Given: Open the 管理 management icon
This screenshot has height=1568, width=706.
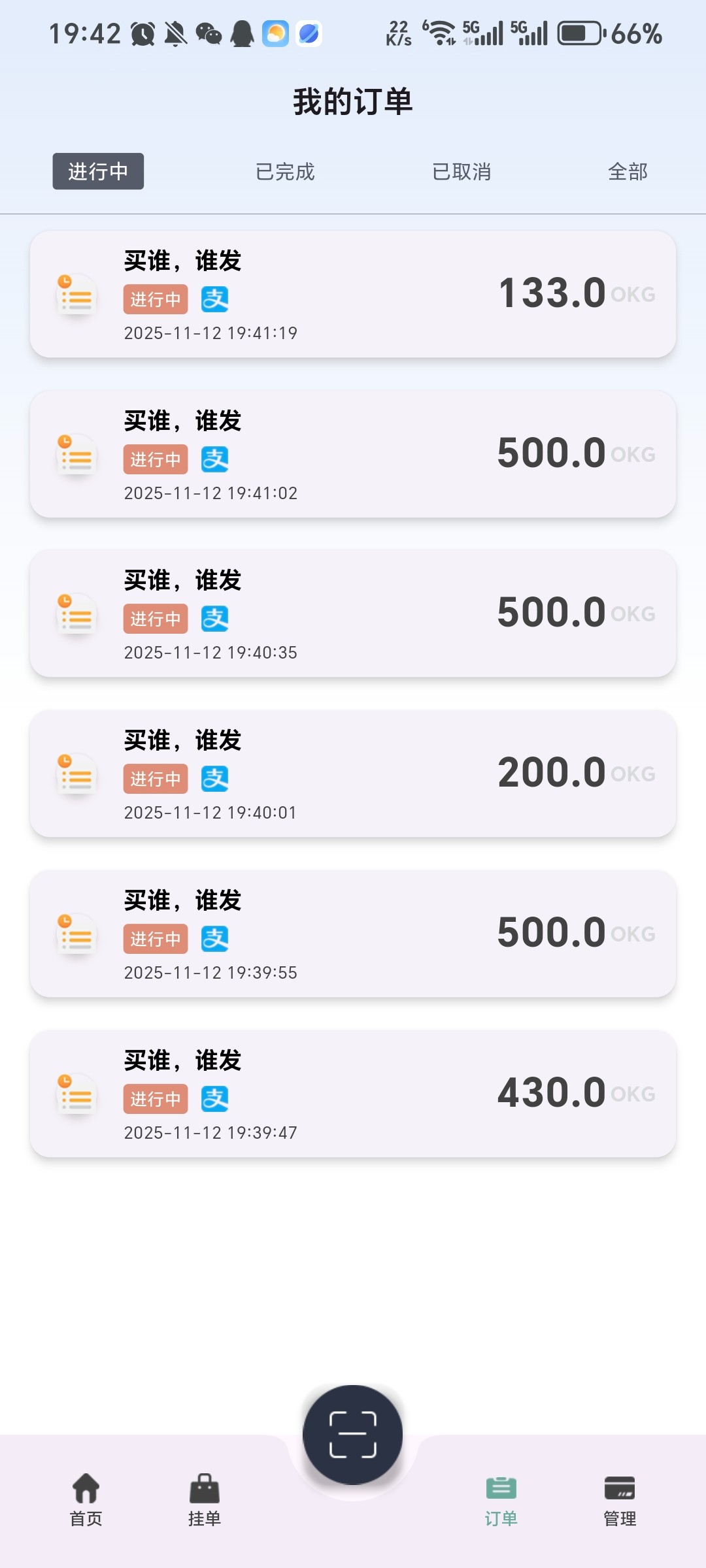Looking at the screenshot, I should (x=620, y=1497).
